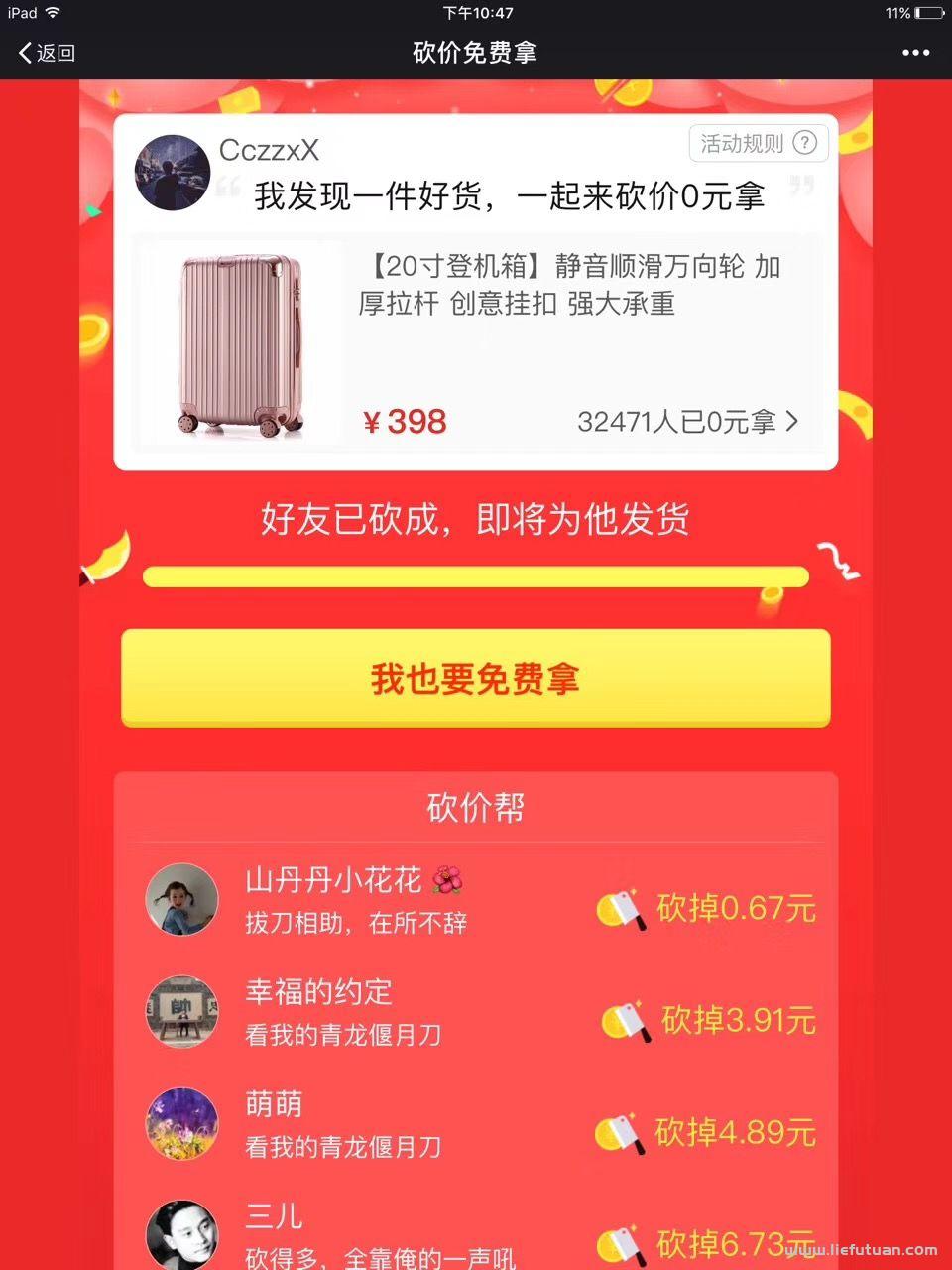Open the 20寸登机箱 suitcase product card
Screen dimensions: 952x1270
click(476, 342)
